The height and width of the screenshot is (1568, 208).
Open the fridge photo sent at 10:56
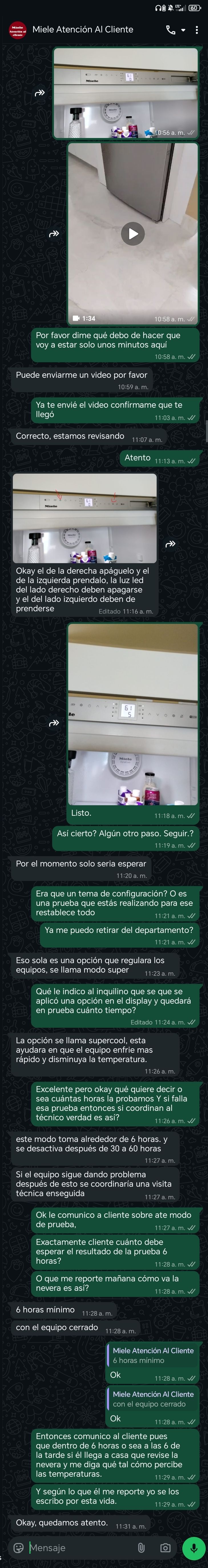(x=126, y=93)
